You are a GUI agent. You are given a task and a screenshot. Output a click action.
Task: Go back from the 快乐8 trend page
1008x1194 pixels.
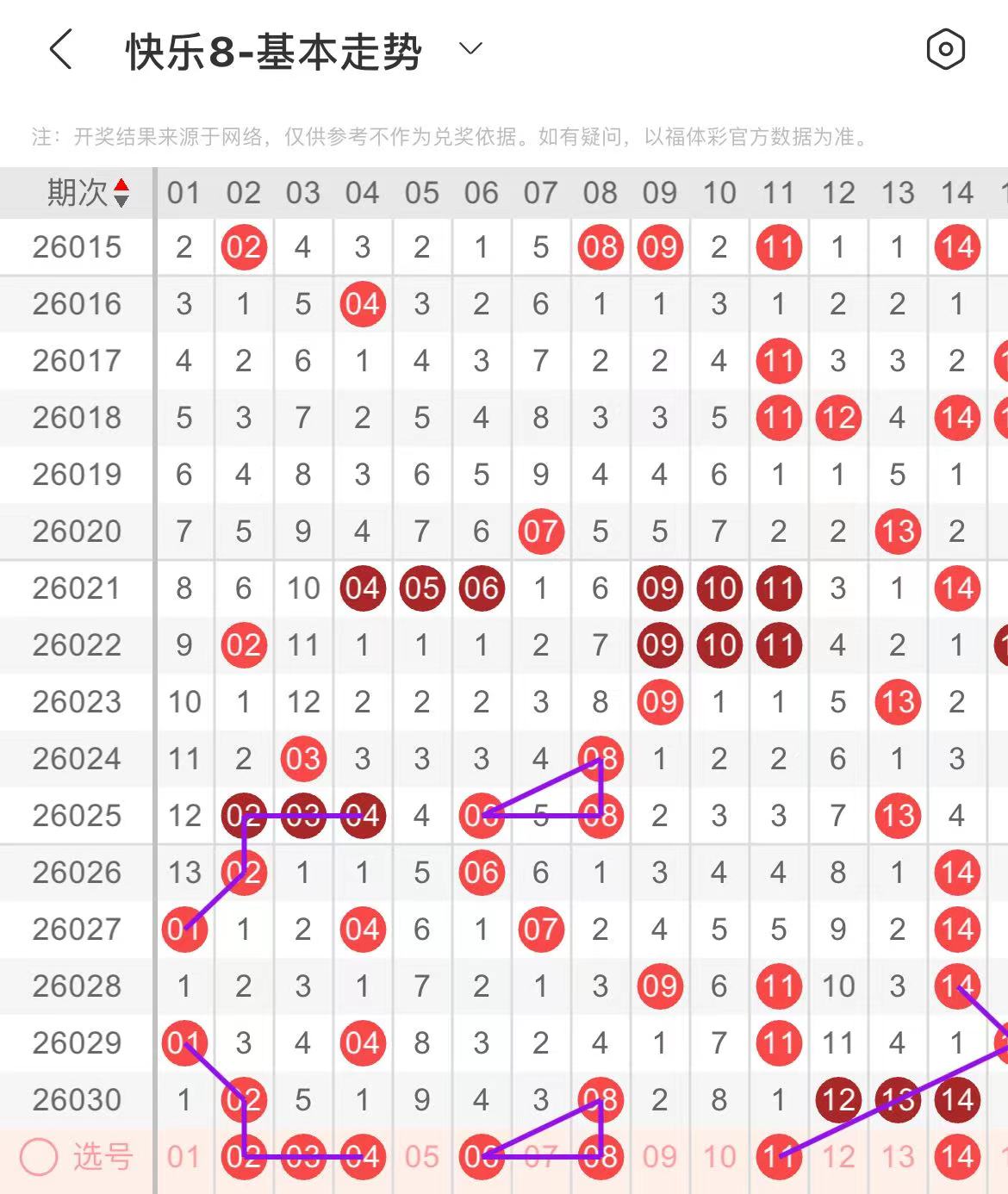click(60, 50)
